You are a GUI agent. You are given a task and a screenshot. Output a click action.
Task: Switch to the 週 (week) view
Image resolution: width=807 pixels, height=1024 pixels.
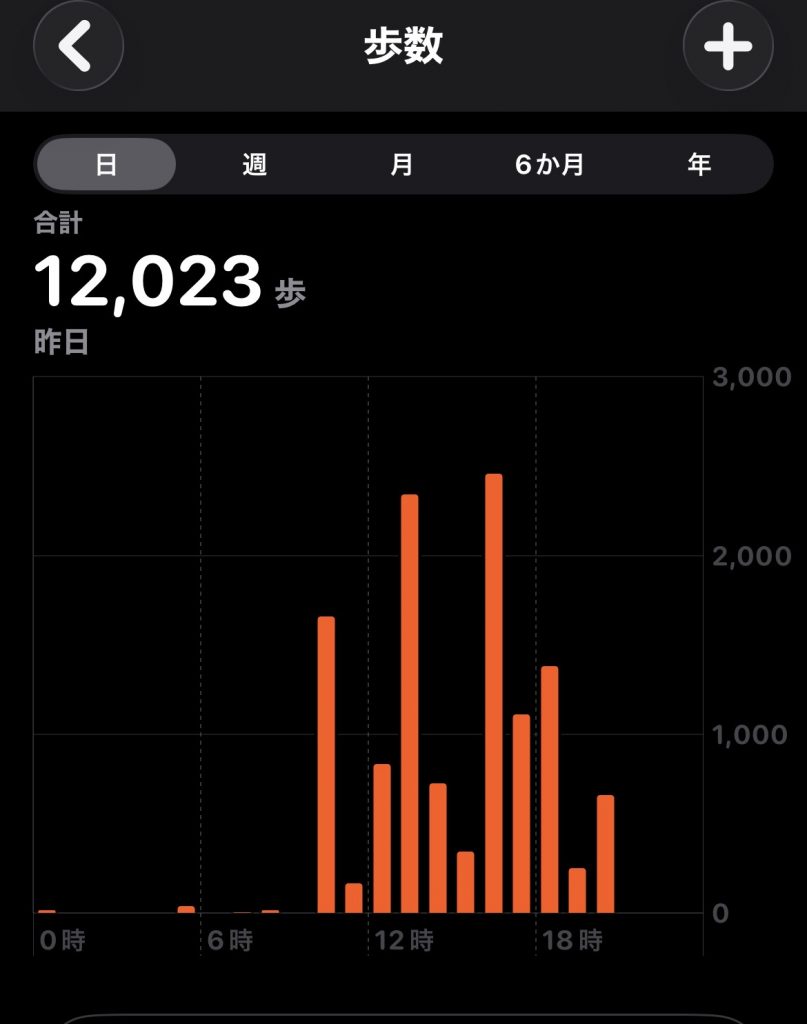[x=254, y=164]
